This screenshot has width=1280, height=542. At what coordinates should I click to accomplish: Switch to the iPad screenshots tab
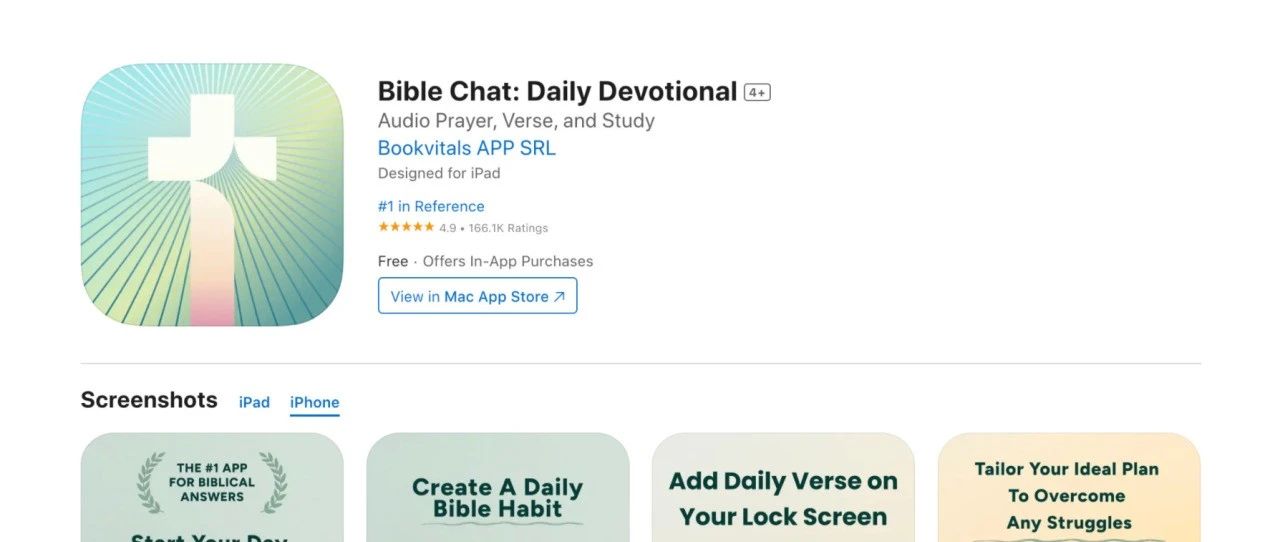[x=254, y=402]
